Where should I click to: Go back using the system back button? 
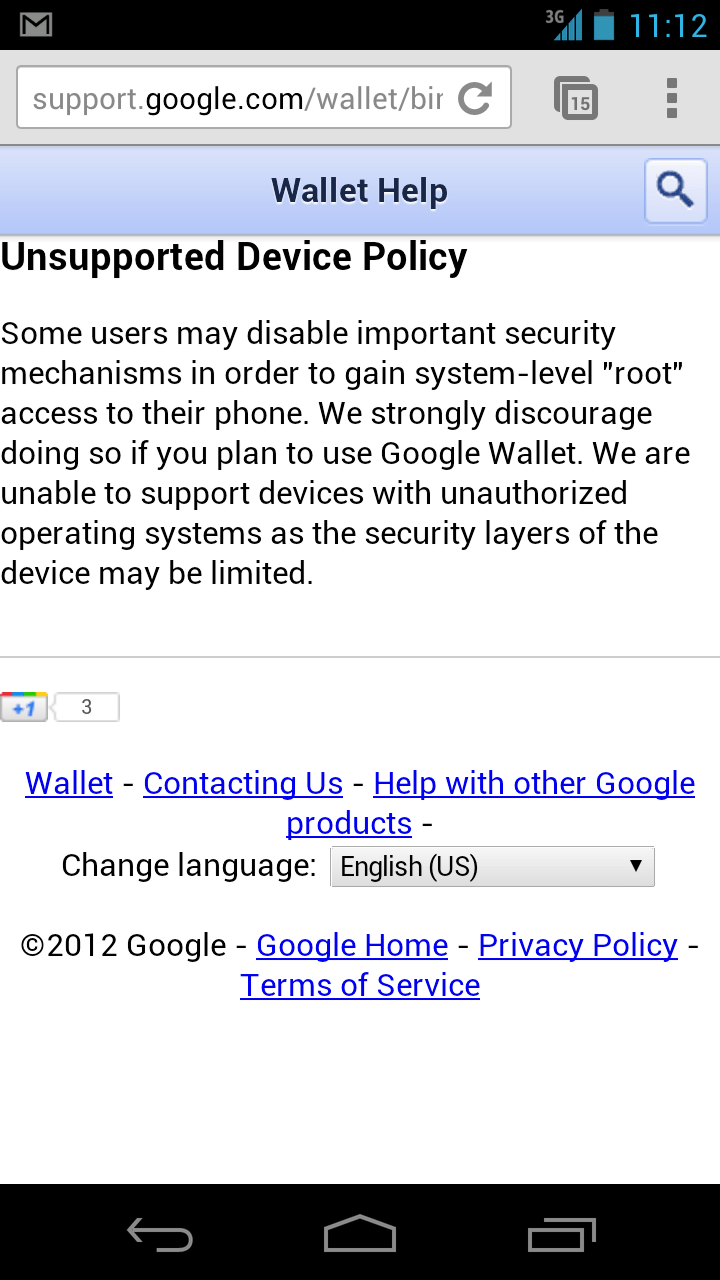coord(160,1234)
